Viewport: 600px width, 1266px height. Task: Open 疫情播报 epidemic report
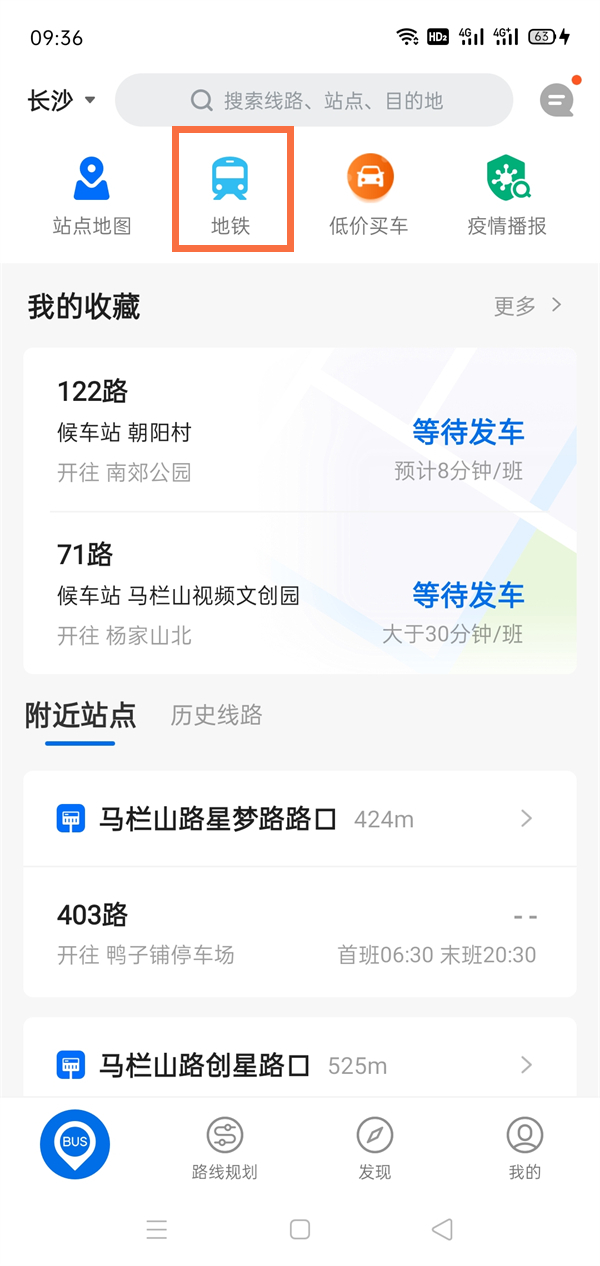coord(507,195)
